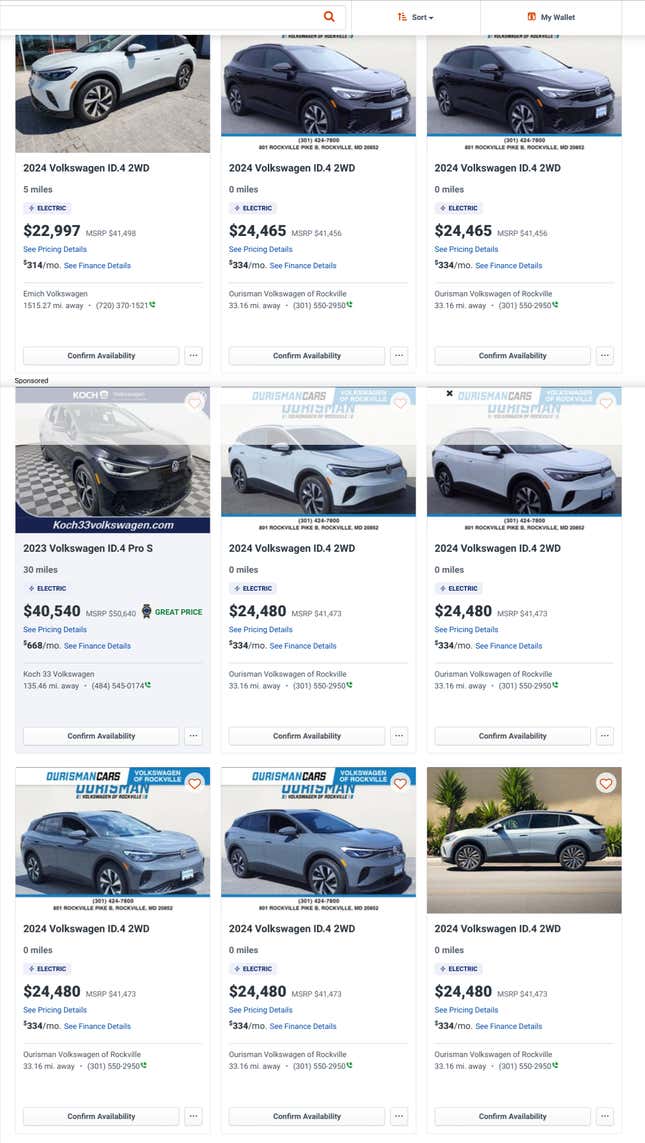Open more options on Emich Volkswagen listing
The width and height of the screenshot is (645, 1143).
[194, 356]
